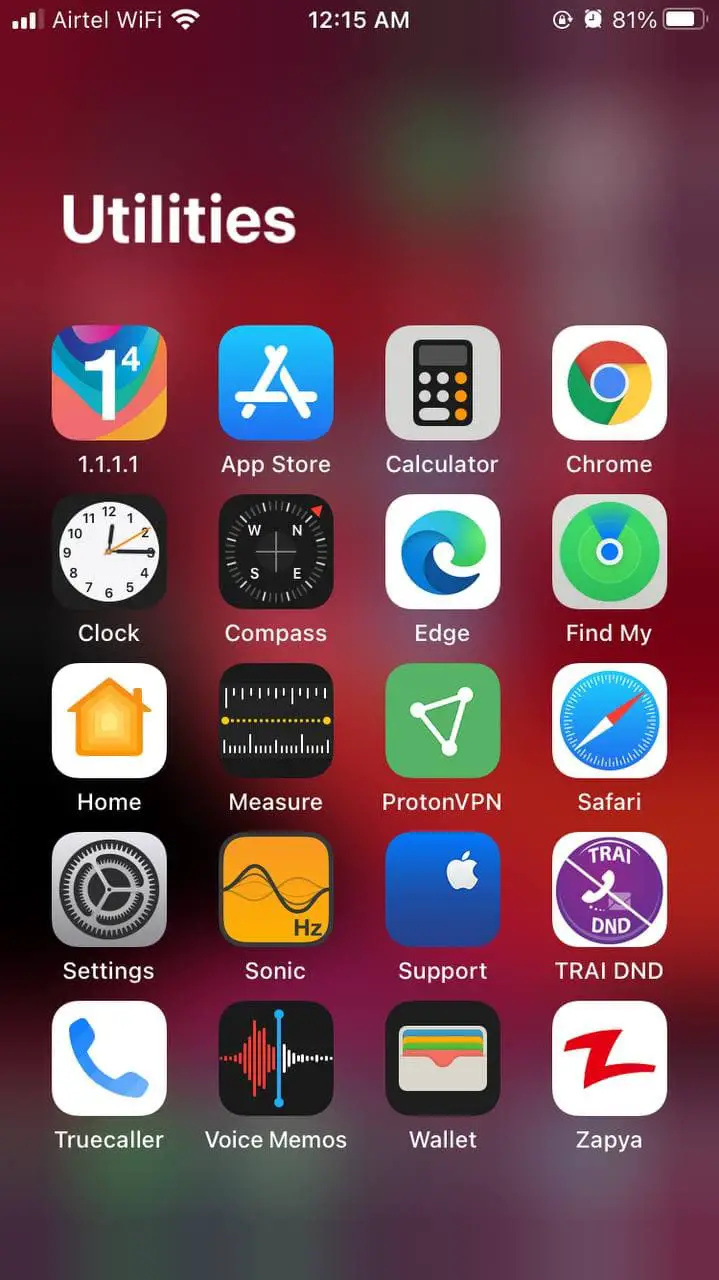Image resolution: width=719 pixels, height=1280 pixels.
Task: Launch Truecaller
Action: point(109,1058)
